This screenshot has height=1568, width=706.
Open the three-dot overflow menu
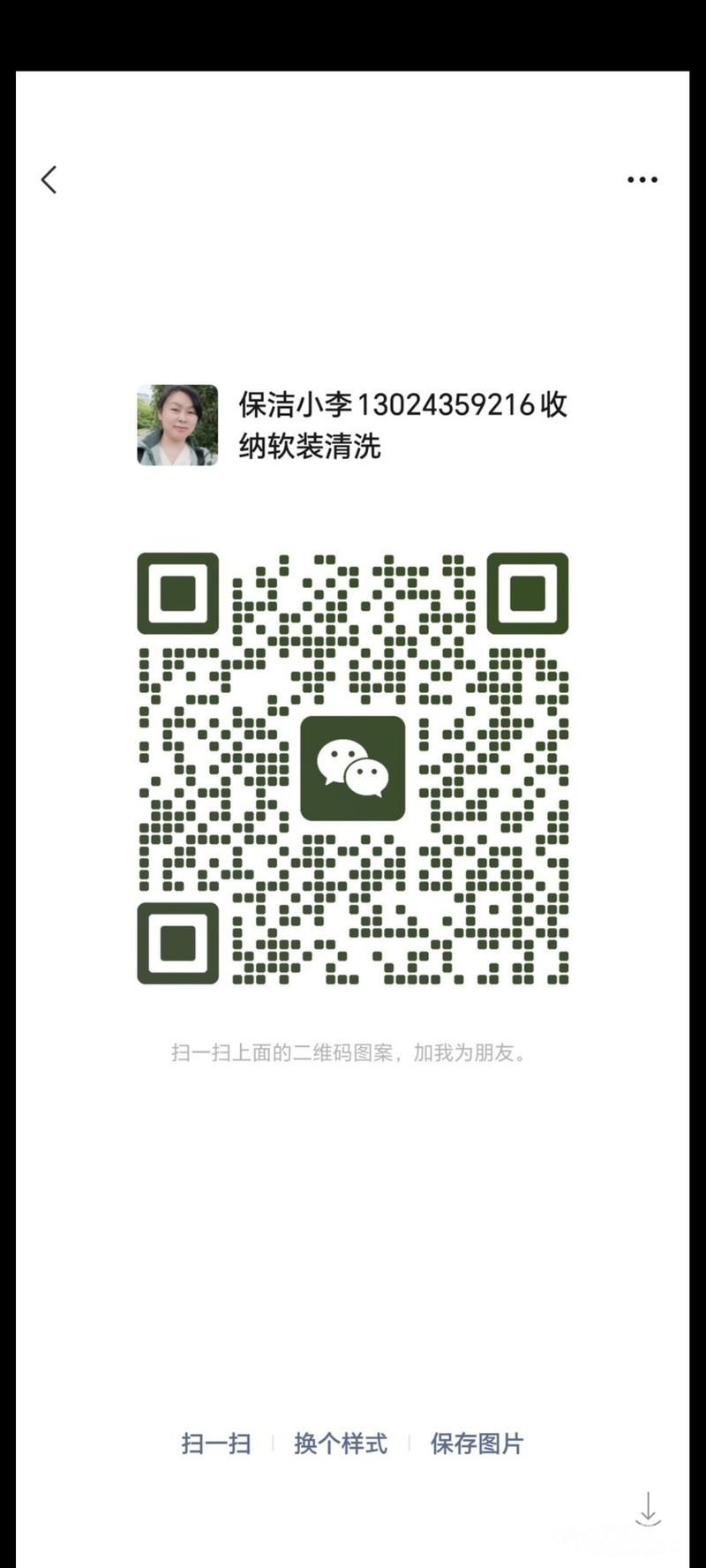pos(642,179)
